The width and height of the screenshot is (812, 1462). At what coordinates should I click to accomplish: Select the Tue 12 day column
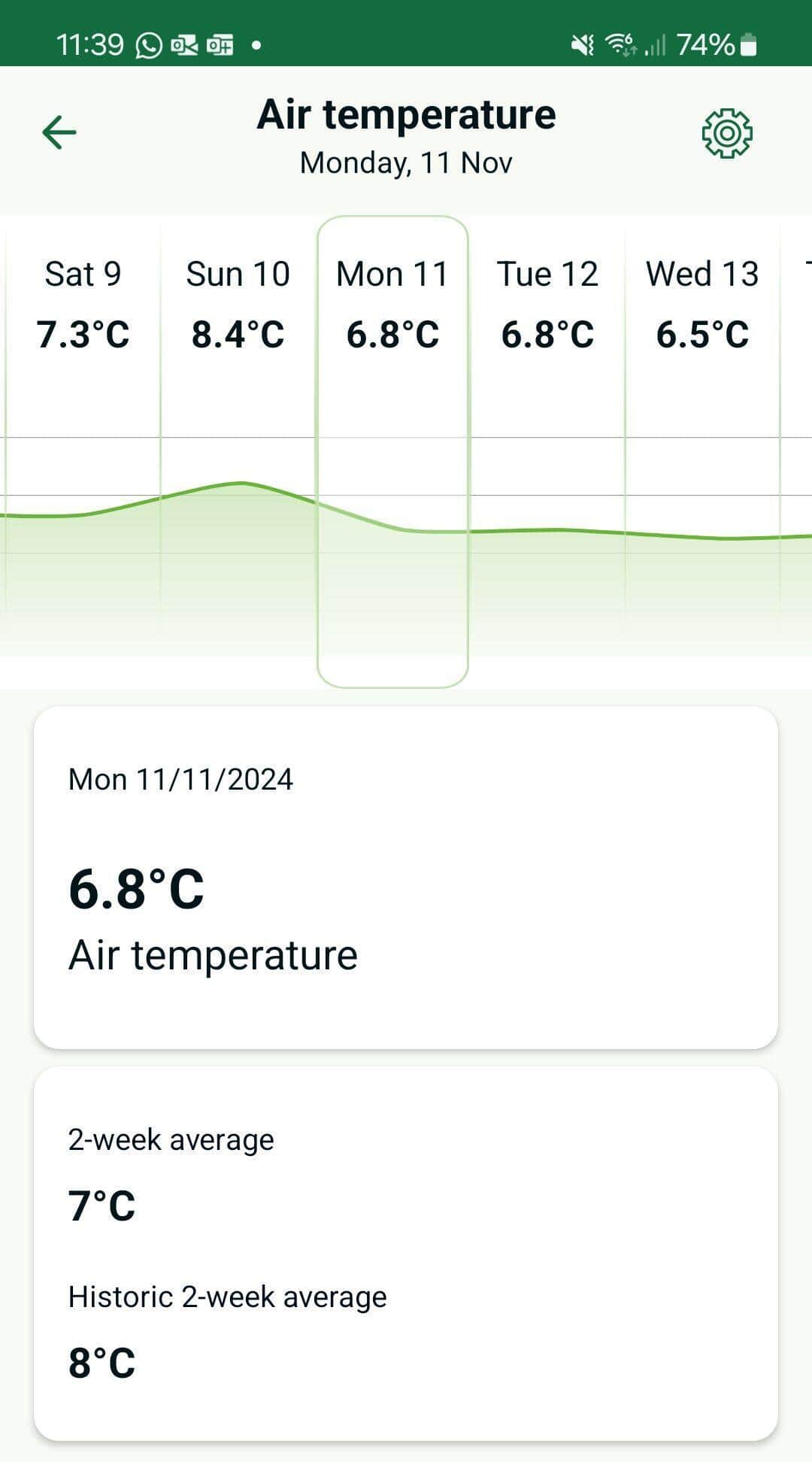[x=547, y=305]
